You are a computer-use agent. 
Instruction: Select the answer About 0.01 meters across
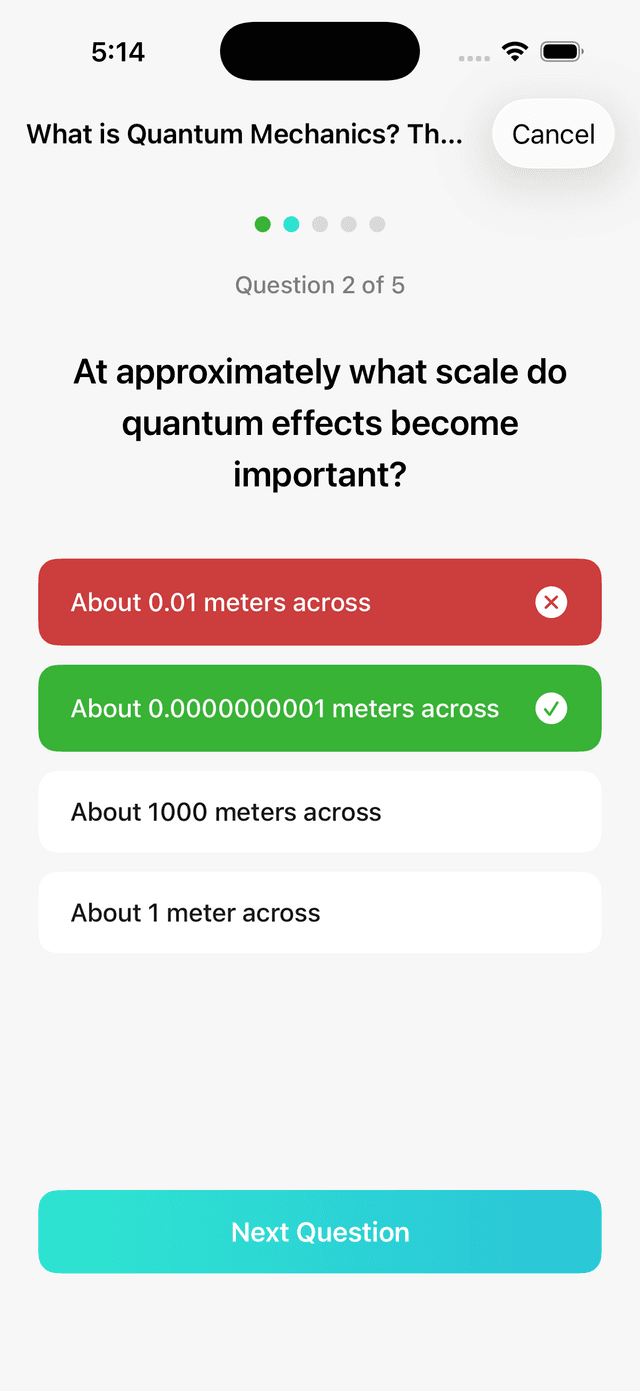(320, 602)
